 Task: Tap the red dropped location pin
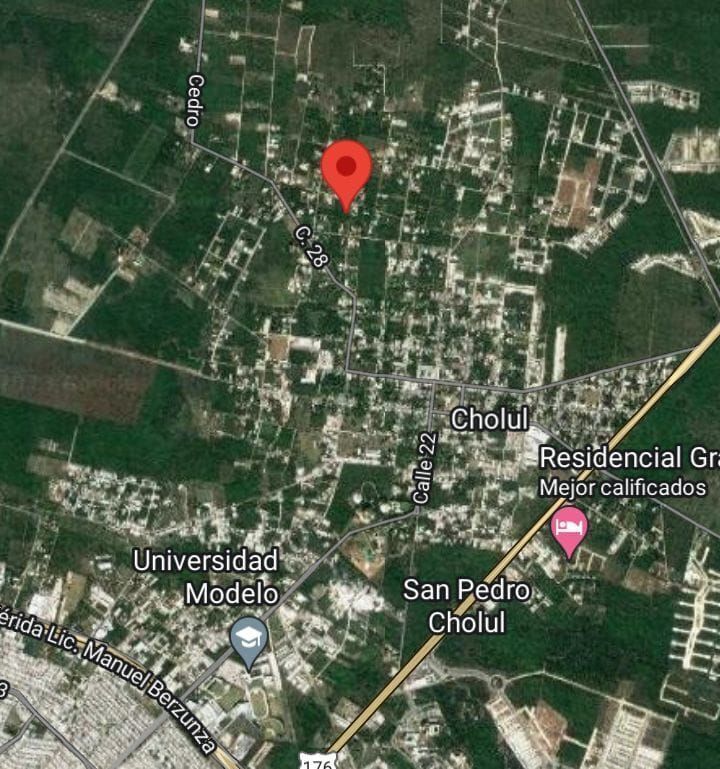346,169
